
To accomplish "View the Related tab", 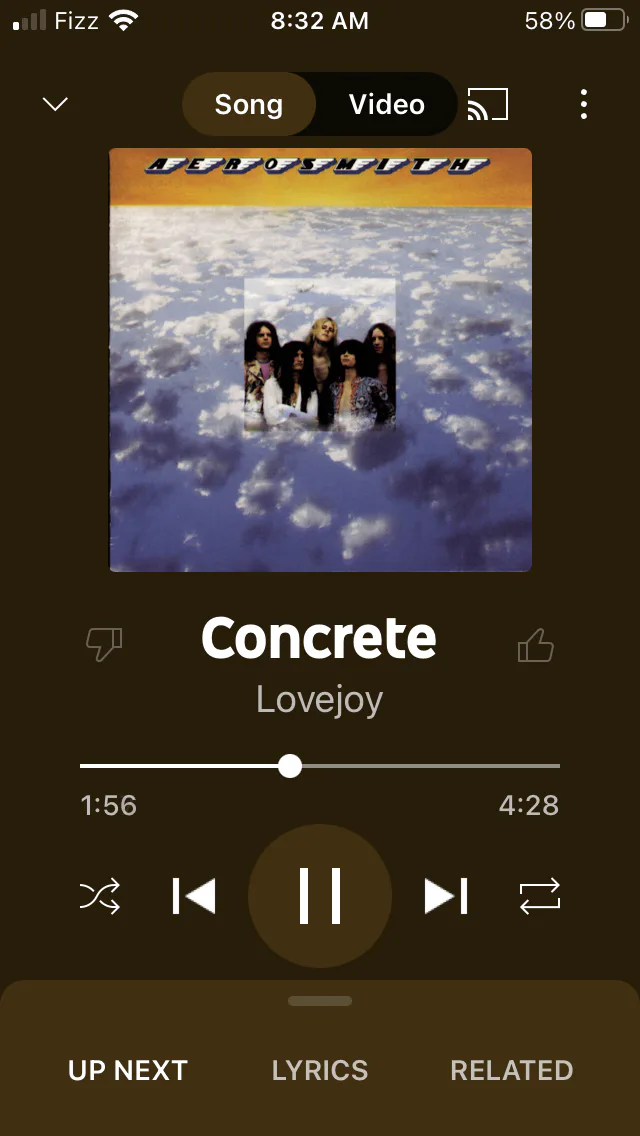I will point(511,1070).
